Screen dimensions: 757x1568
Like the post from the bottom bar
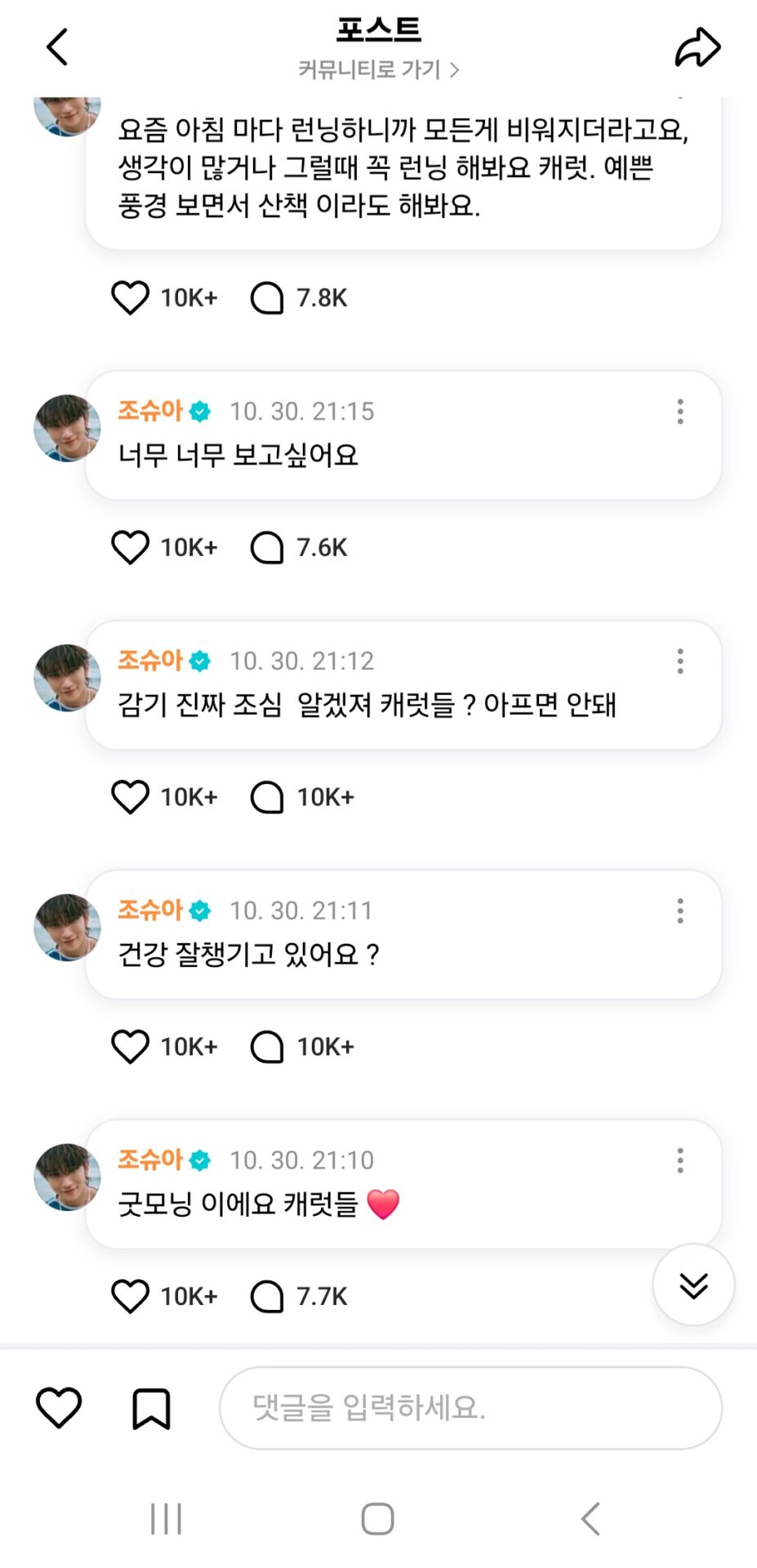pyautogui.click(x=59, y=1408)
